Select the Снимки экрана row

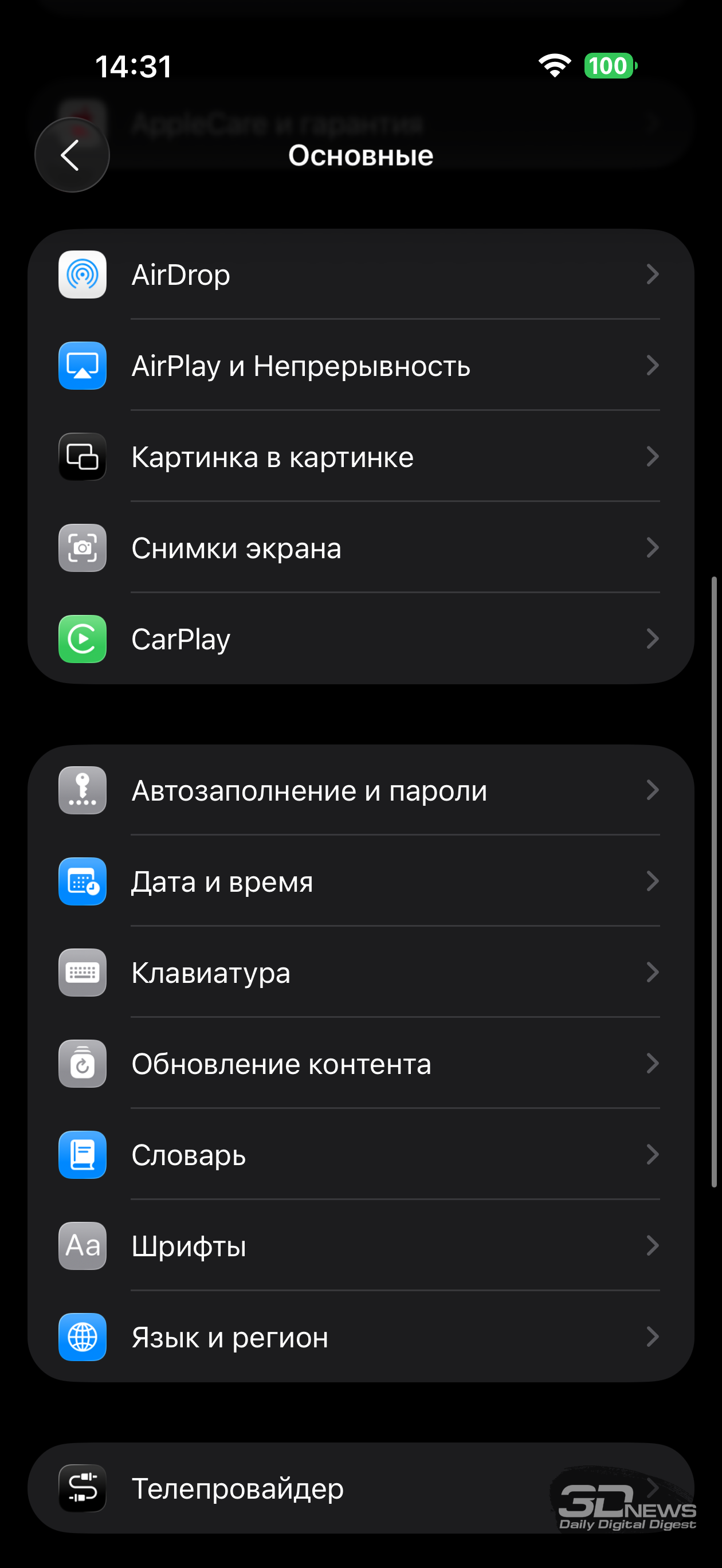tap(360, 548)
